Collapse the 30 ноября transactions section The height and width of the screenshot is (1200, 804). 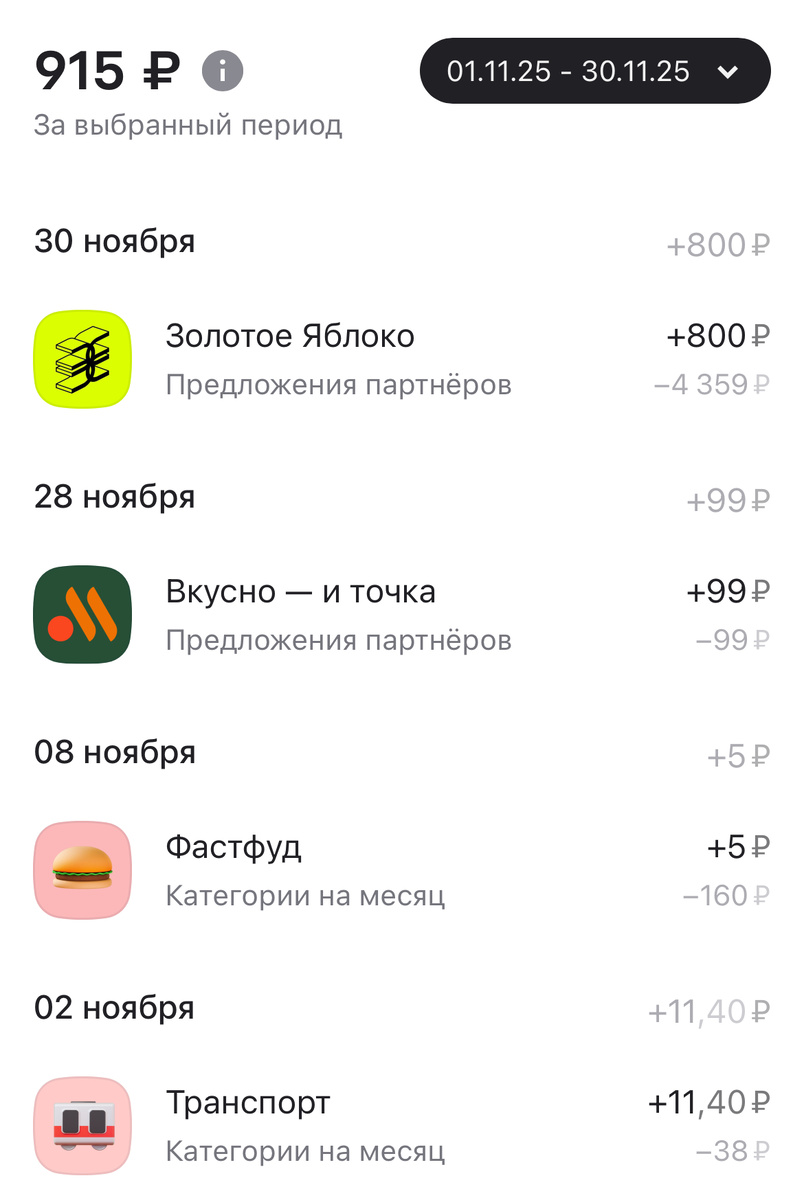click(115, 241)
